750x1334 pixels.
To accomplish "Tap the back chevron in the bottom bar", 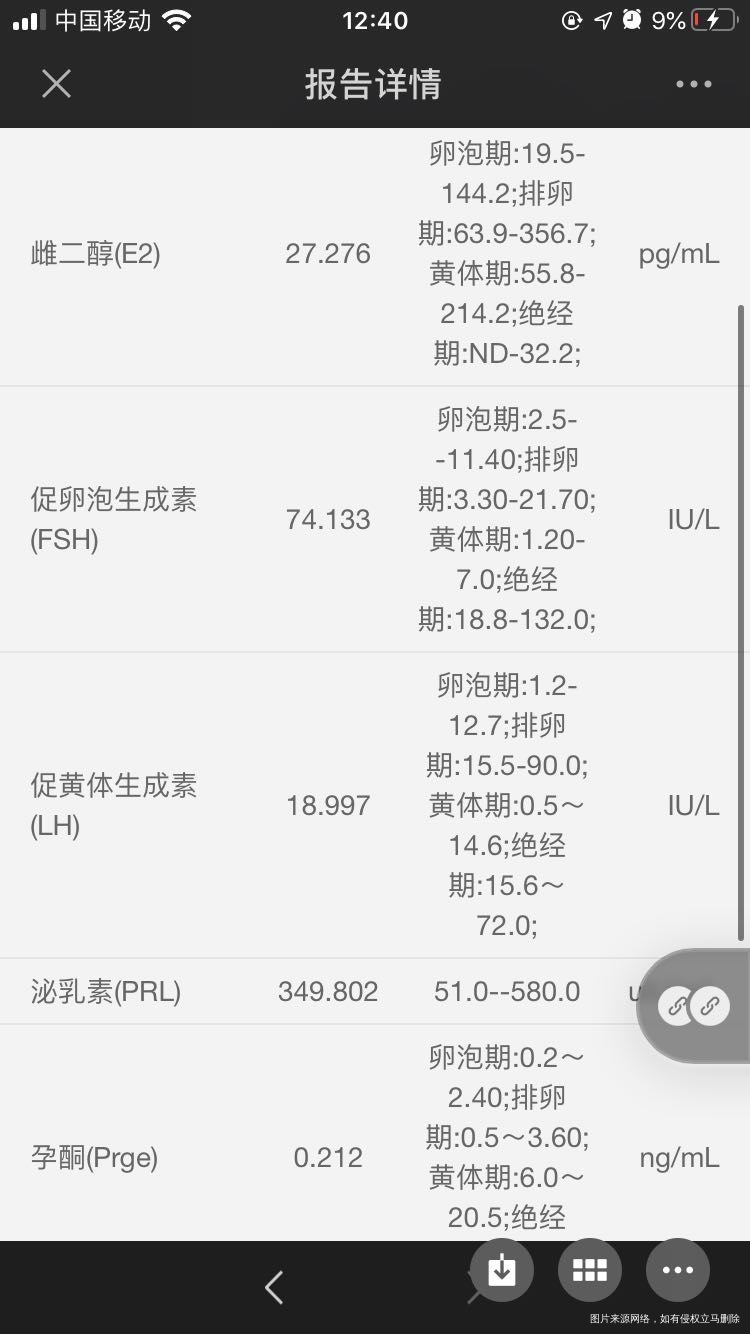I will pos(273,1287).
